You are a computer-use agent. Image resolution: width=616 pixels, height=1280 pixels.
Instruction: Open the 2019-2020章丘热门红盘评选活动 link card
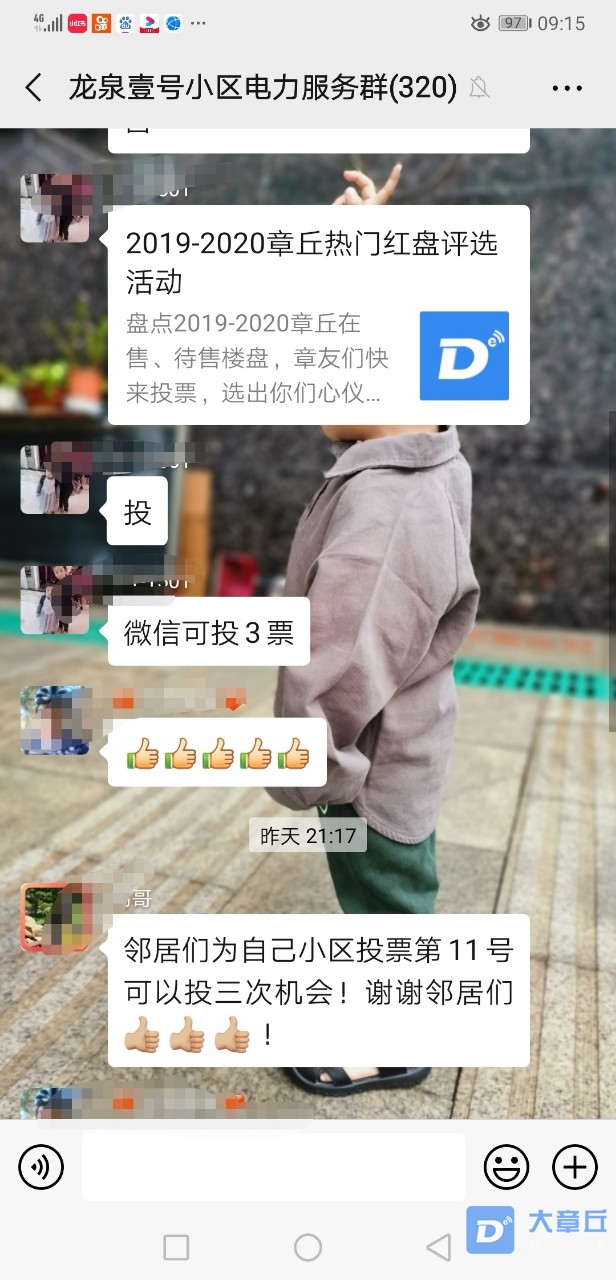click(318, 314)
